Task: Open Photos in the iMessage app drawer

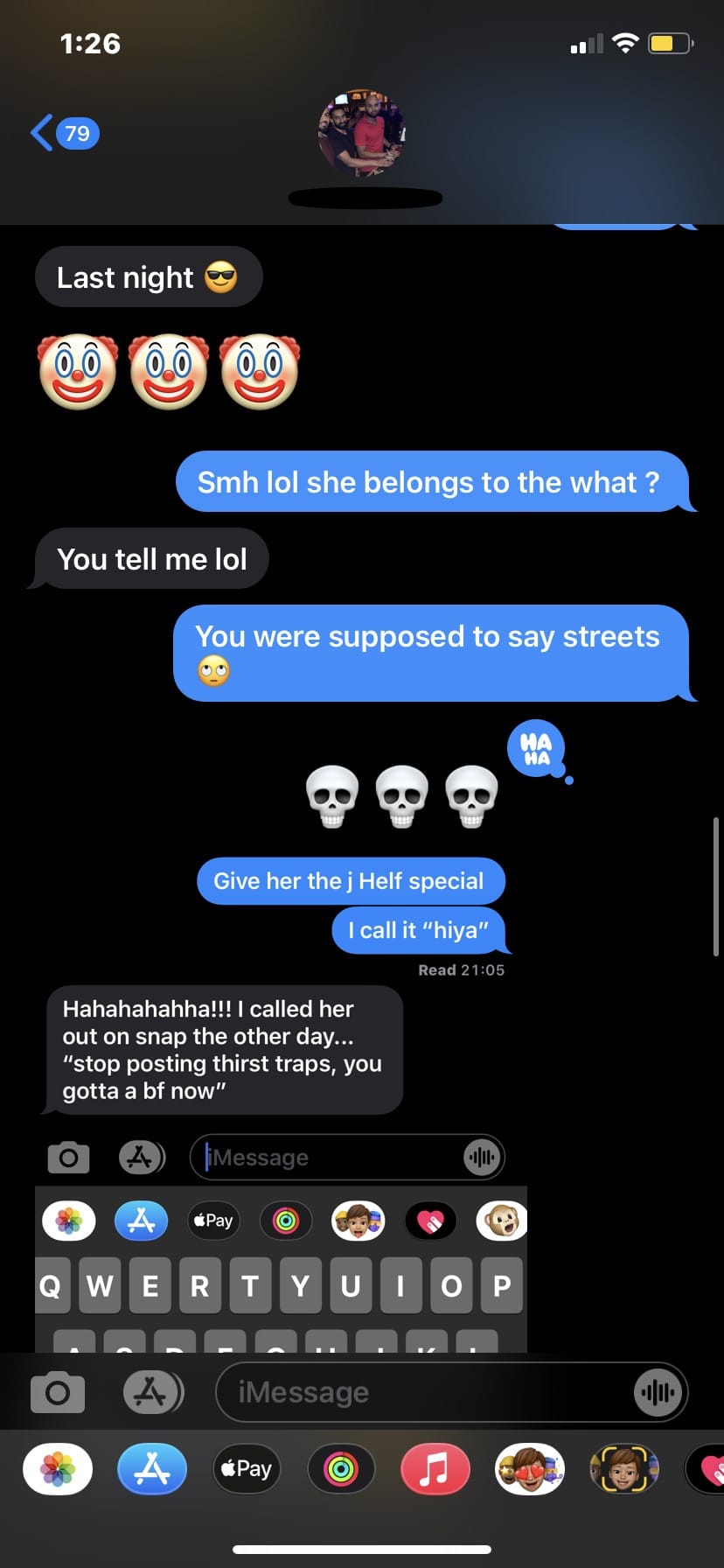Action: coord(58,1468)
